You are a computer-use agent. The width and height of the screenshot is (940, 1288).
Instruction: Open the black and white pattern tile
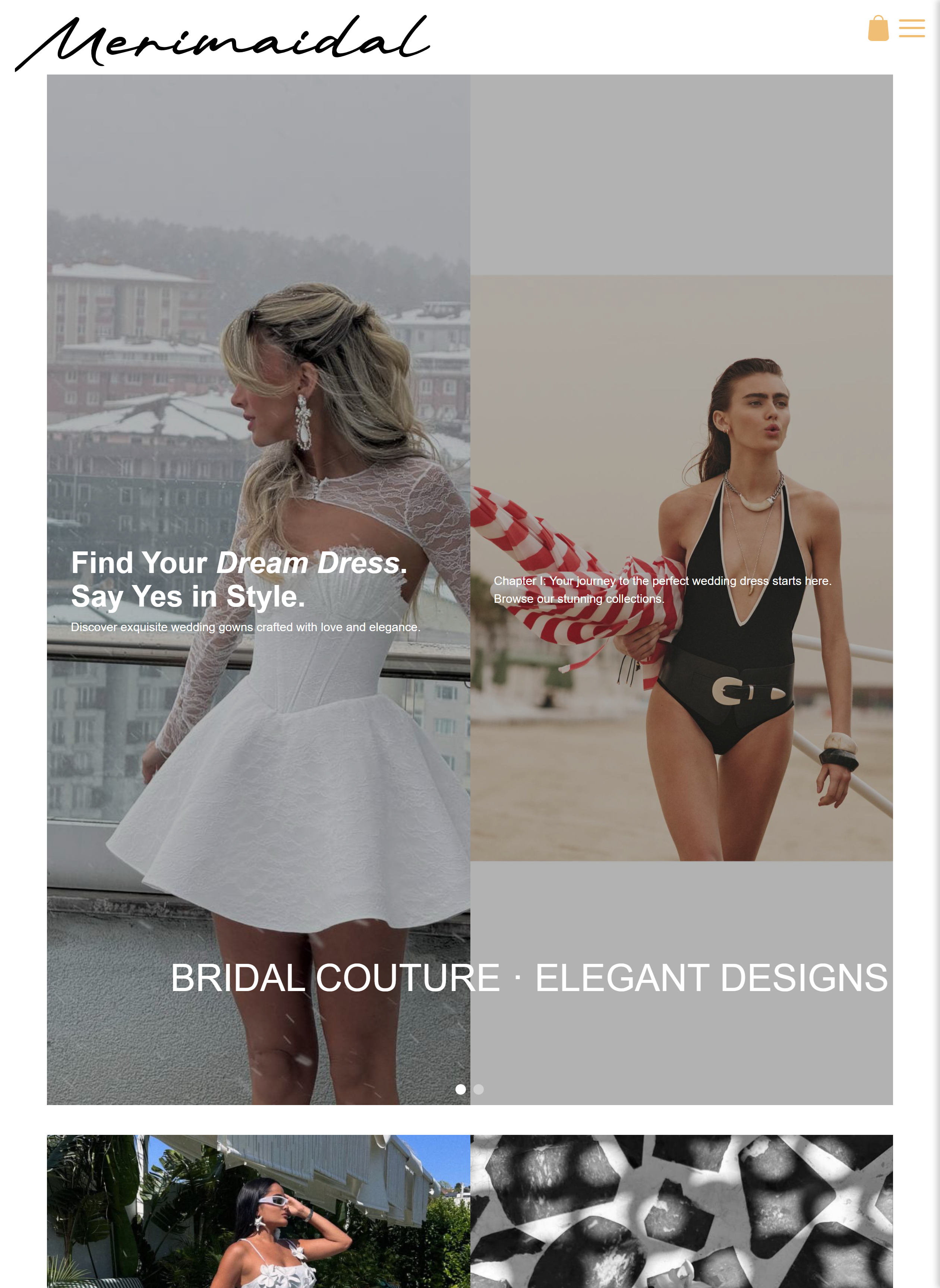click(x=681, y=1211)
